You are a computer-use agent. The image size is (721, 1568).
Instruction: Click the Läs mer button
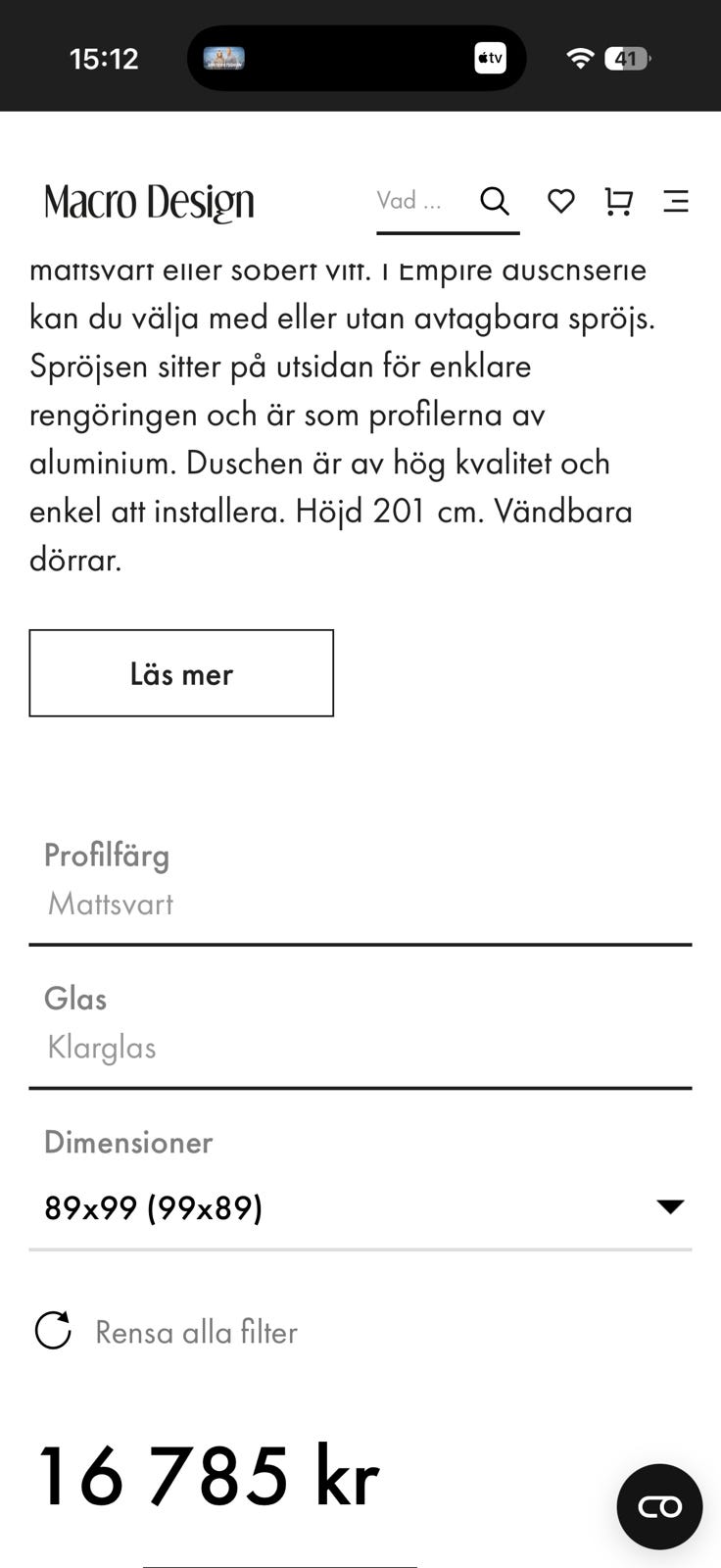(181, 672)
